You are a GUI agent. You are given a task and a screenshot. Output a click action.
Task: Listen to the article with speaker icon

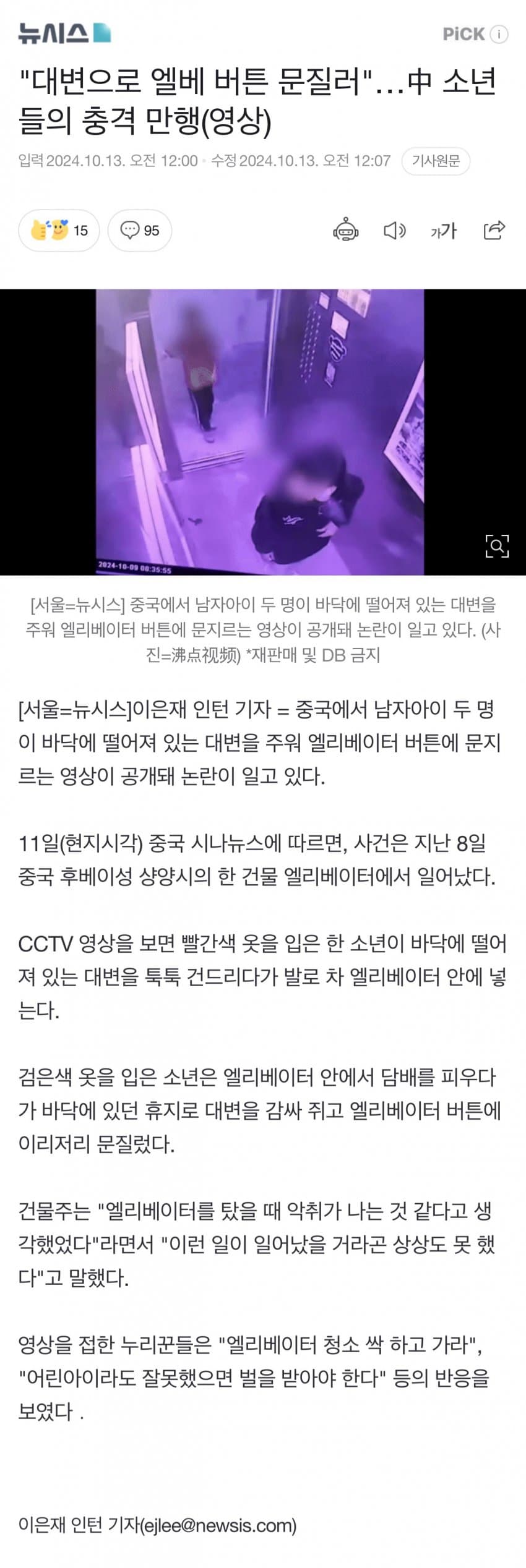click(x=394, y=231)
